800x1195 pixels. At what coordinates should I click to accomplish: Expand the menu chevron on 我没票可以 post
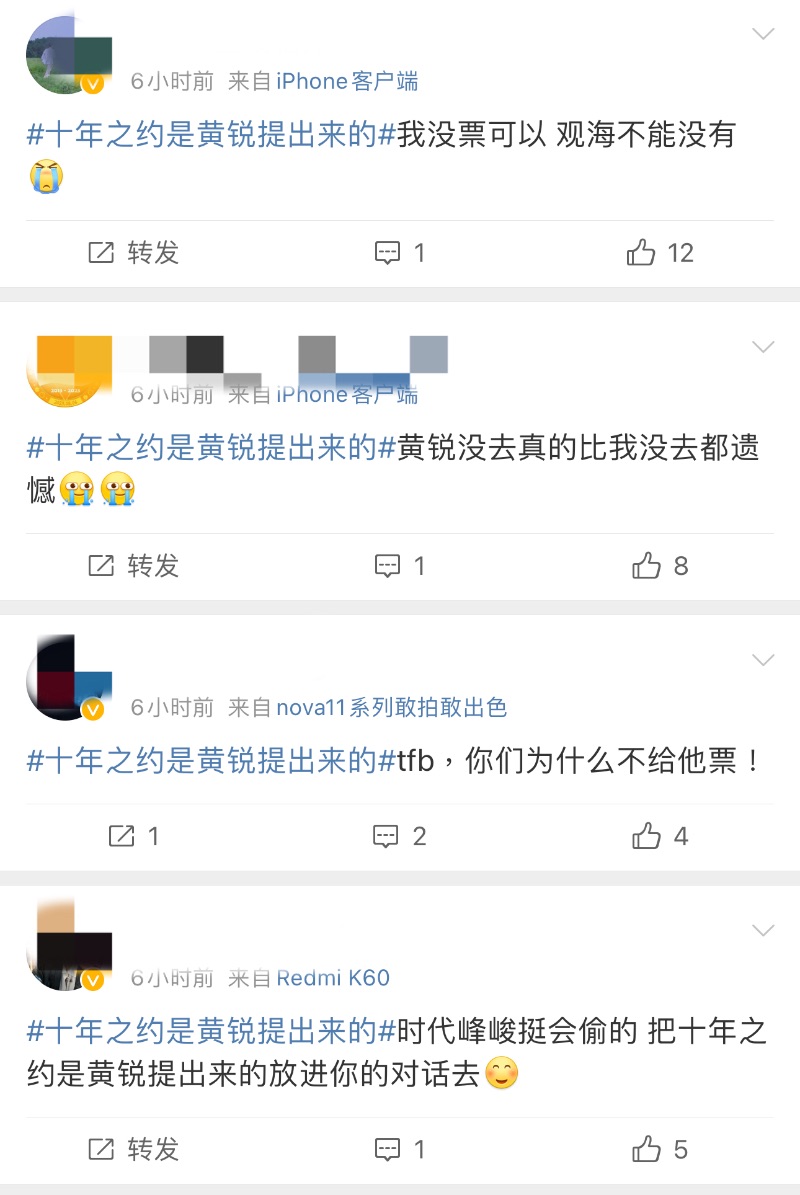[763, 34]
